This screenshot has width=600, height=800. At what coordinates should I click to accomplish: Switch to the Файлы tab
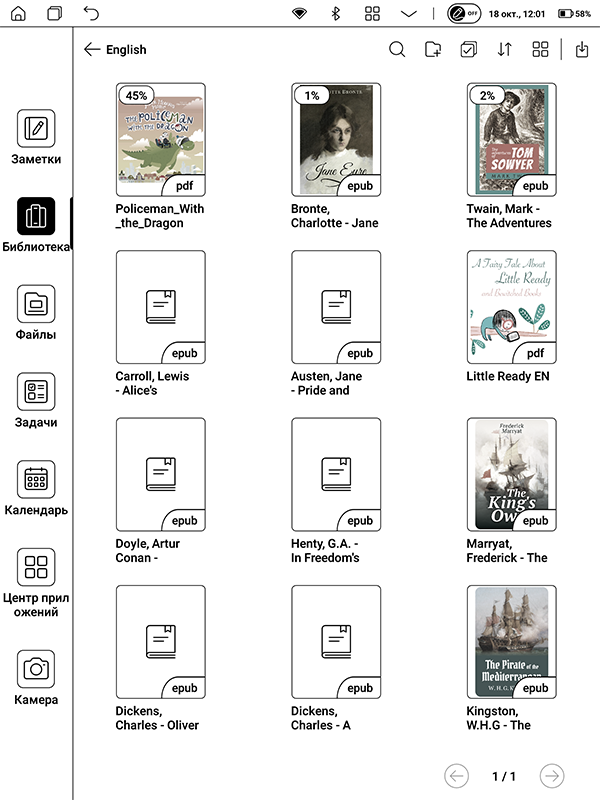pos(36,312)
